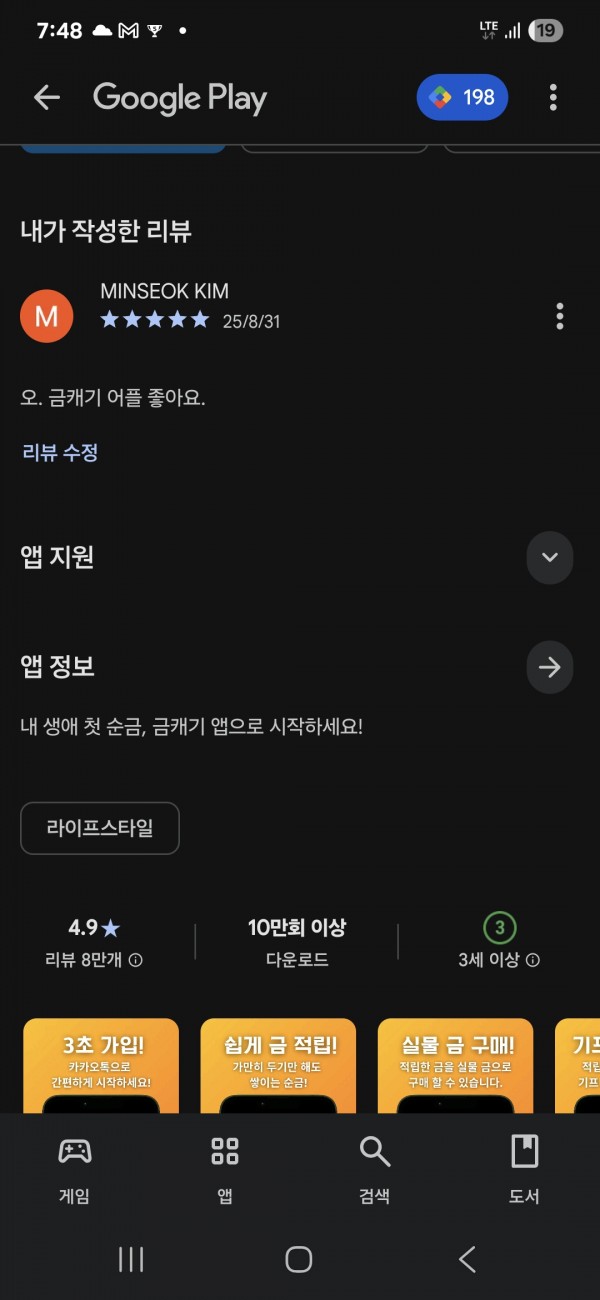
Task: Switch to the 검색 tab
Action: [x=375, y=1168]
